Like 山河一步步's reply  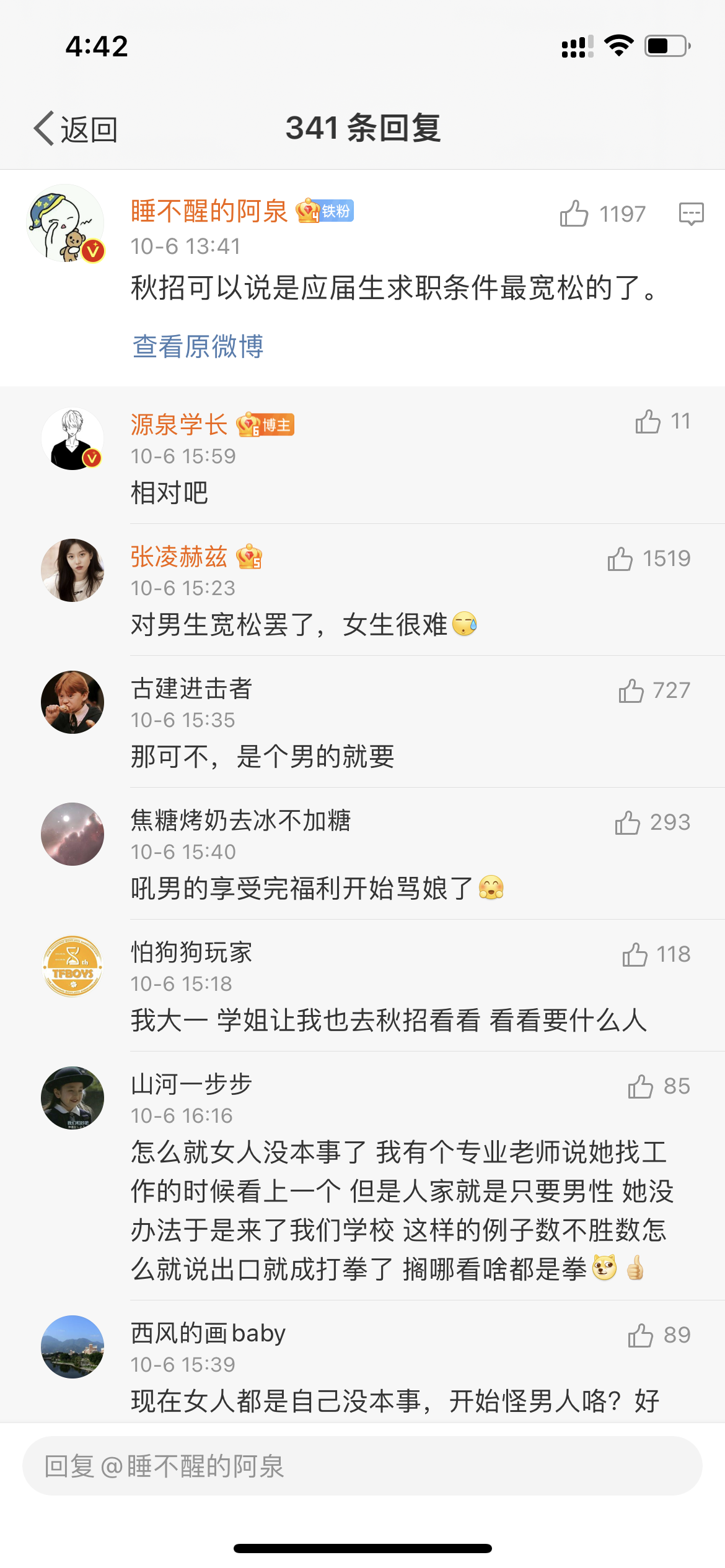pos(641,1086)
